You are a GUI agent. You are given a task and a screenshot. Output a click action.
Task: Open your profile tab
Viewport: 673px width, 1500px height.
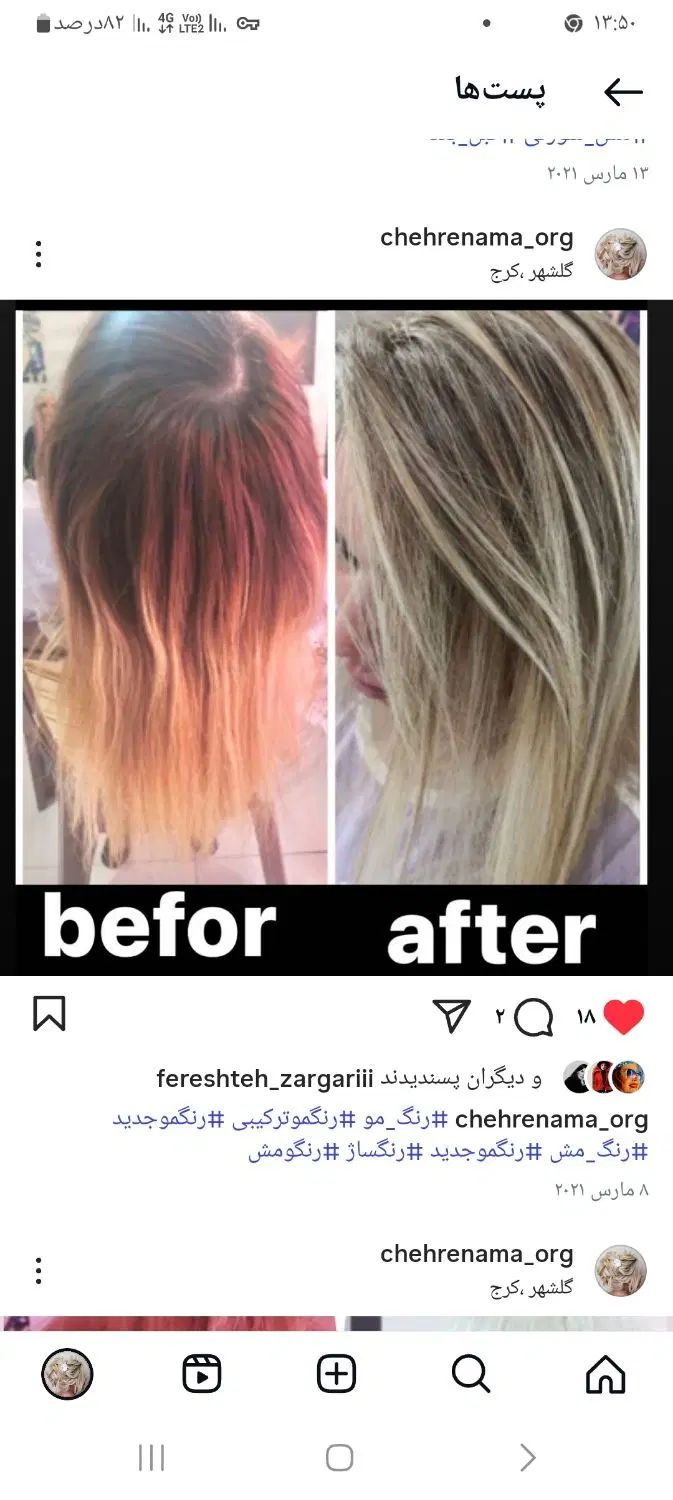click(x=67, y=1374)
